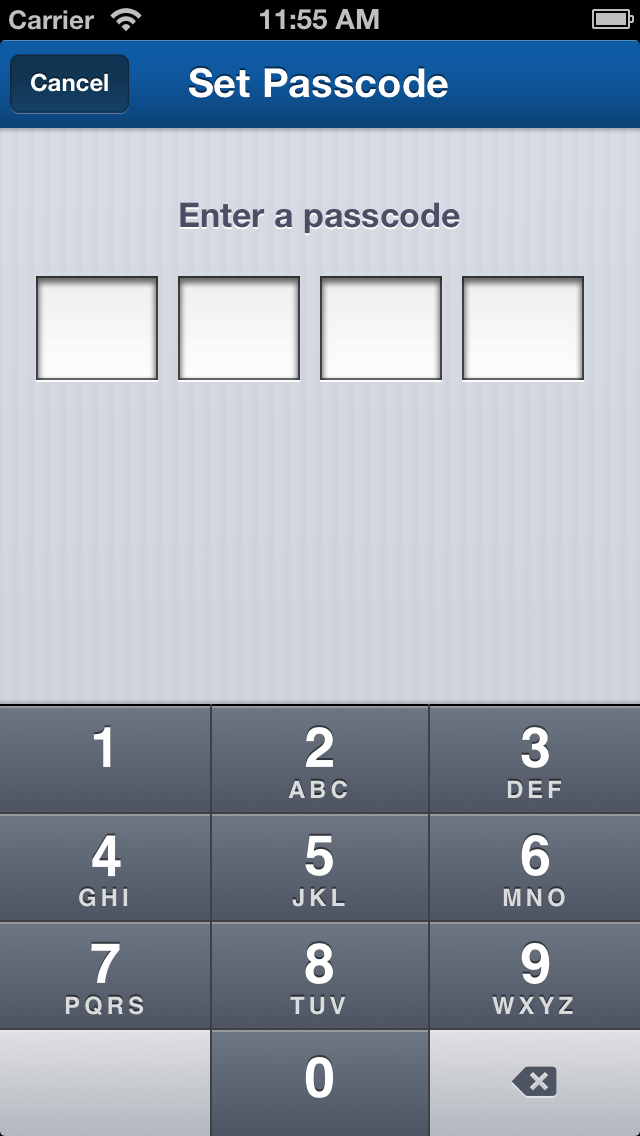
Task: Delete the last digit with backspace
Action: [x=535, y=1084]
